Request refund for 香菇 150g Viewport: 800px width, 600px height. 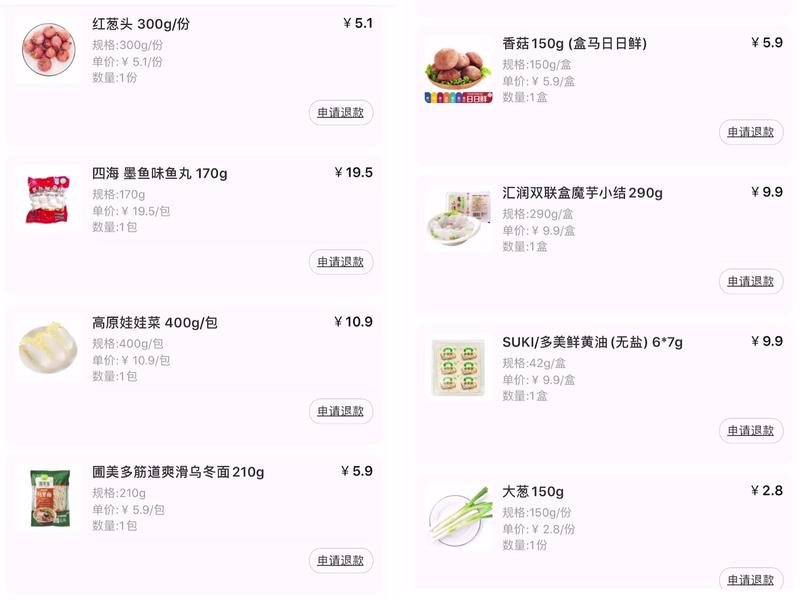(751, 132)
